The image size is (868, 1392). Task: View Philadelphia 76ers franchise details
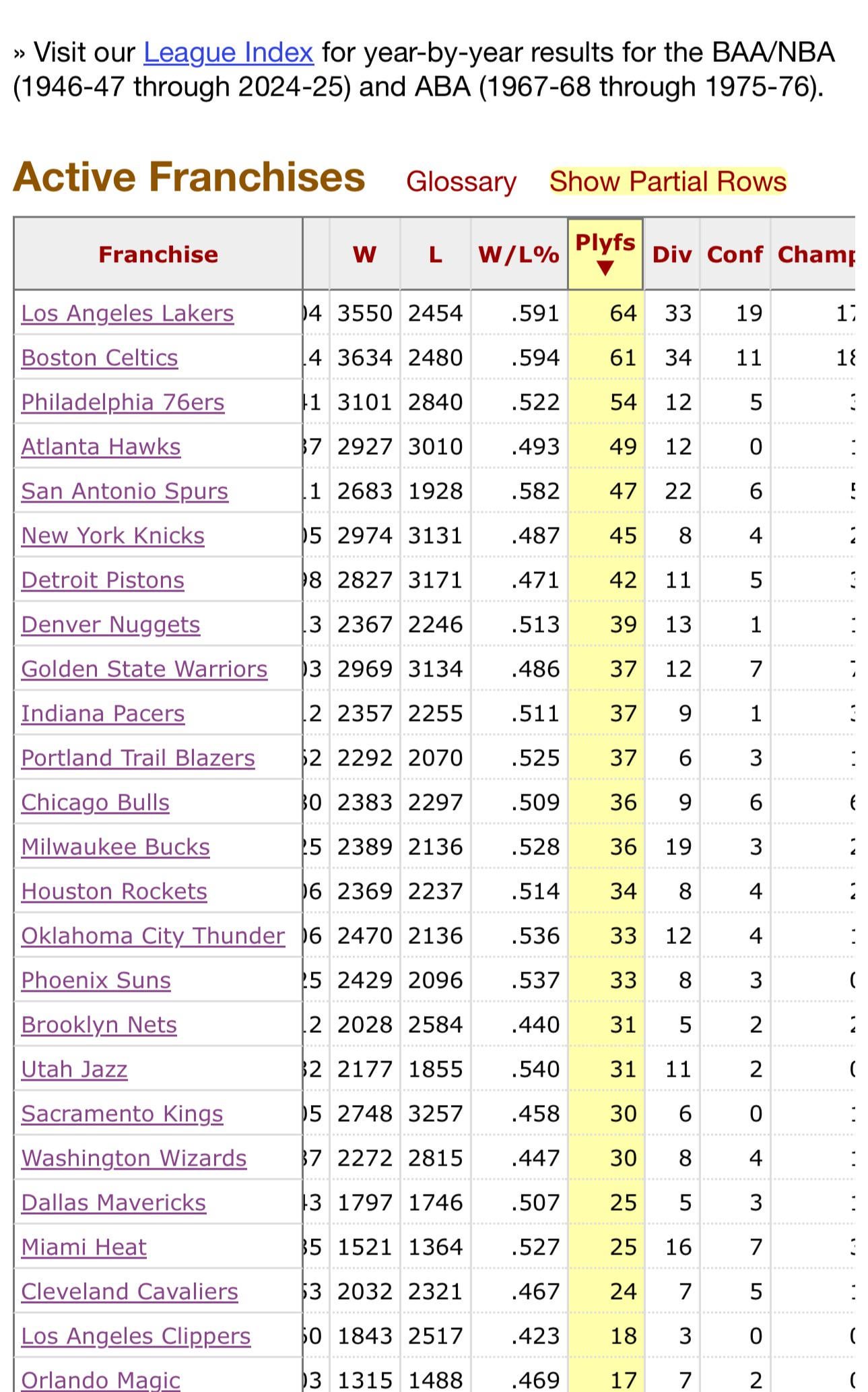click(x=123, y=402)
